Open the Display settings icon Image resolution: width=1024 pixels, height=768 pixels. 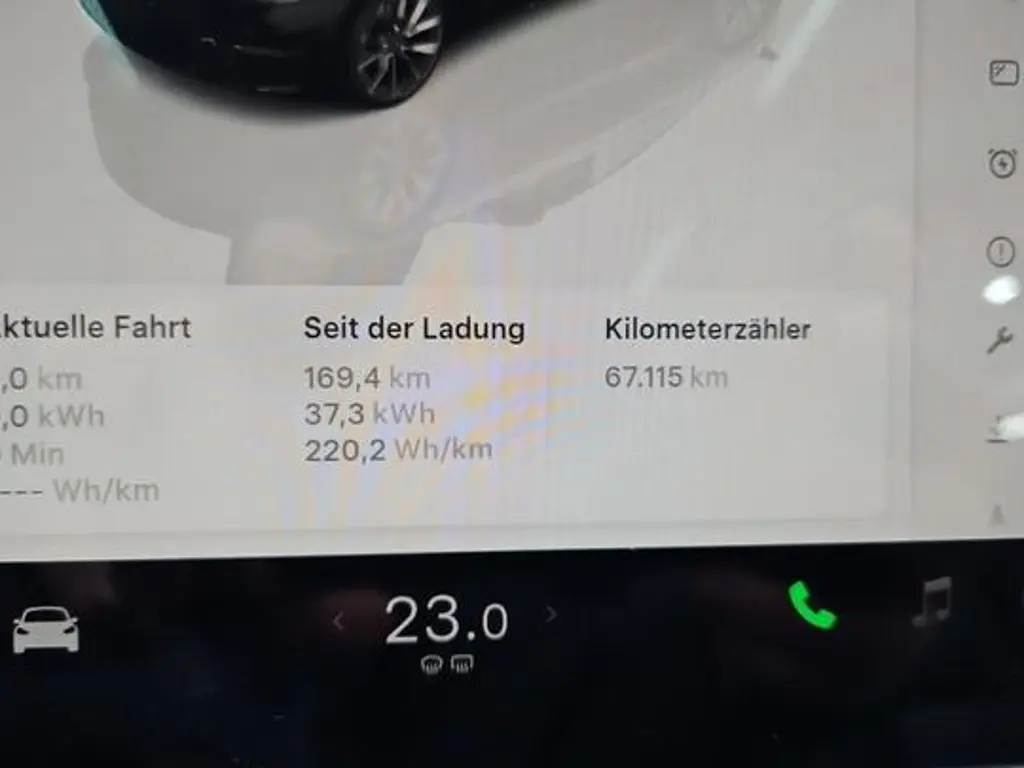point(1003,73)
